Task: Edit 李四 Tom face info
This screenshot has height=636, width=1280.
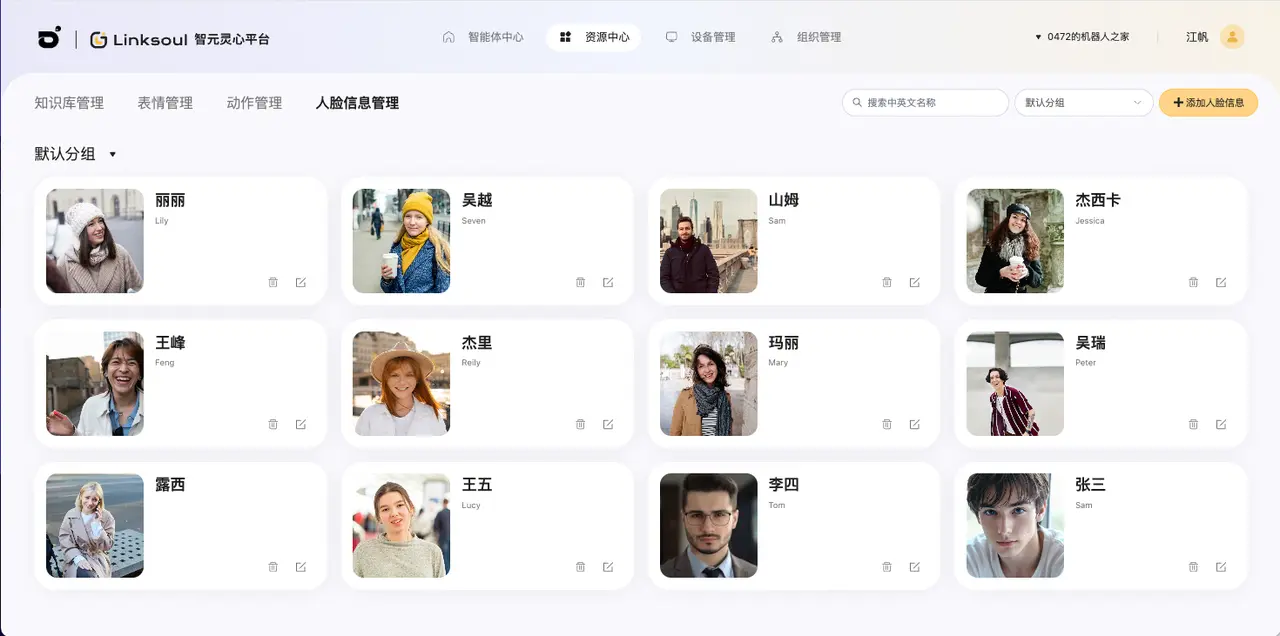Action: click(914, 567)
